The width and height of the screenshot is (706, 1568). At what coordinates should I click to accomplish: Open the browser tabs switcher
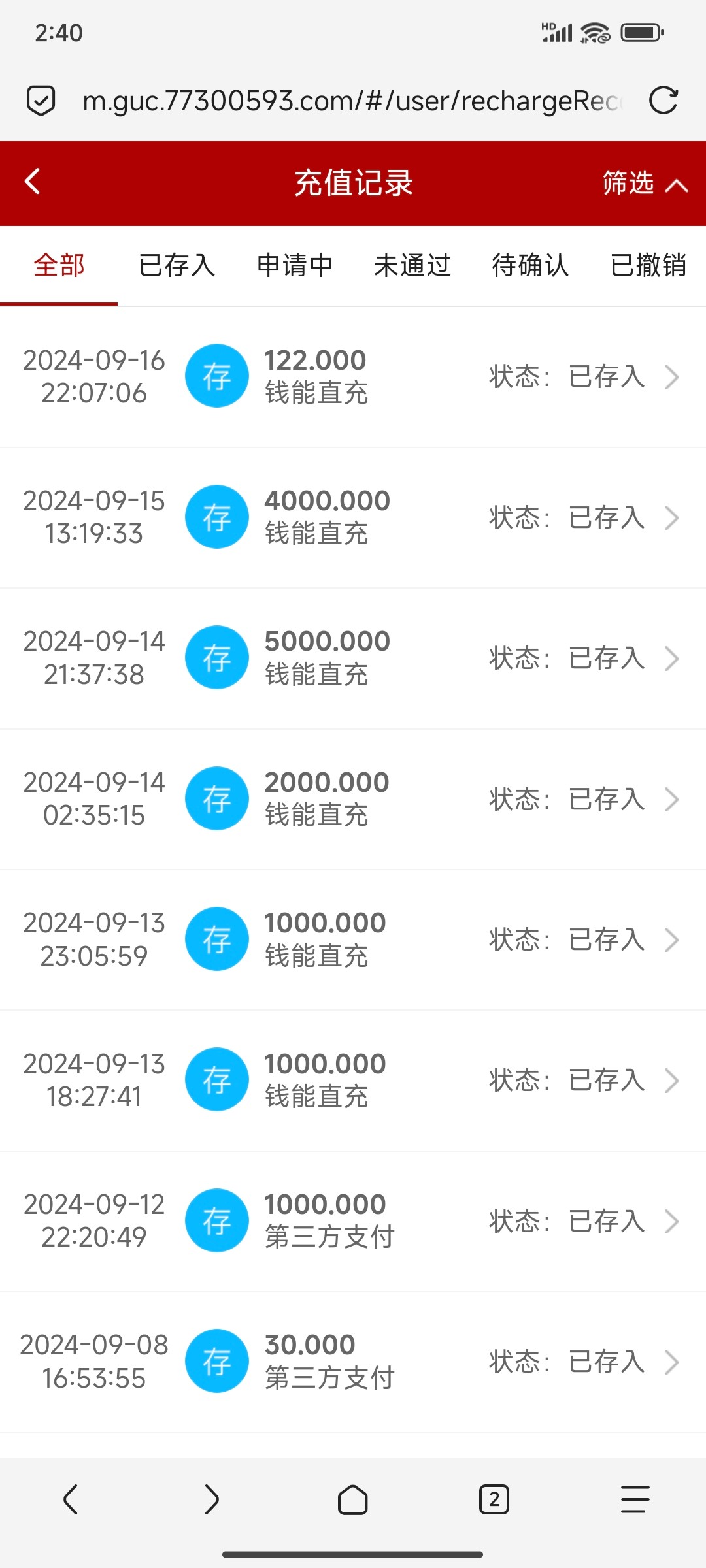494,1499
